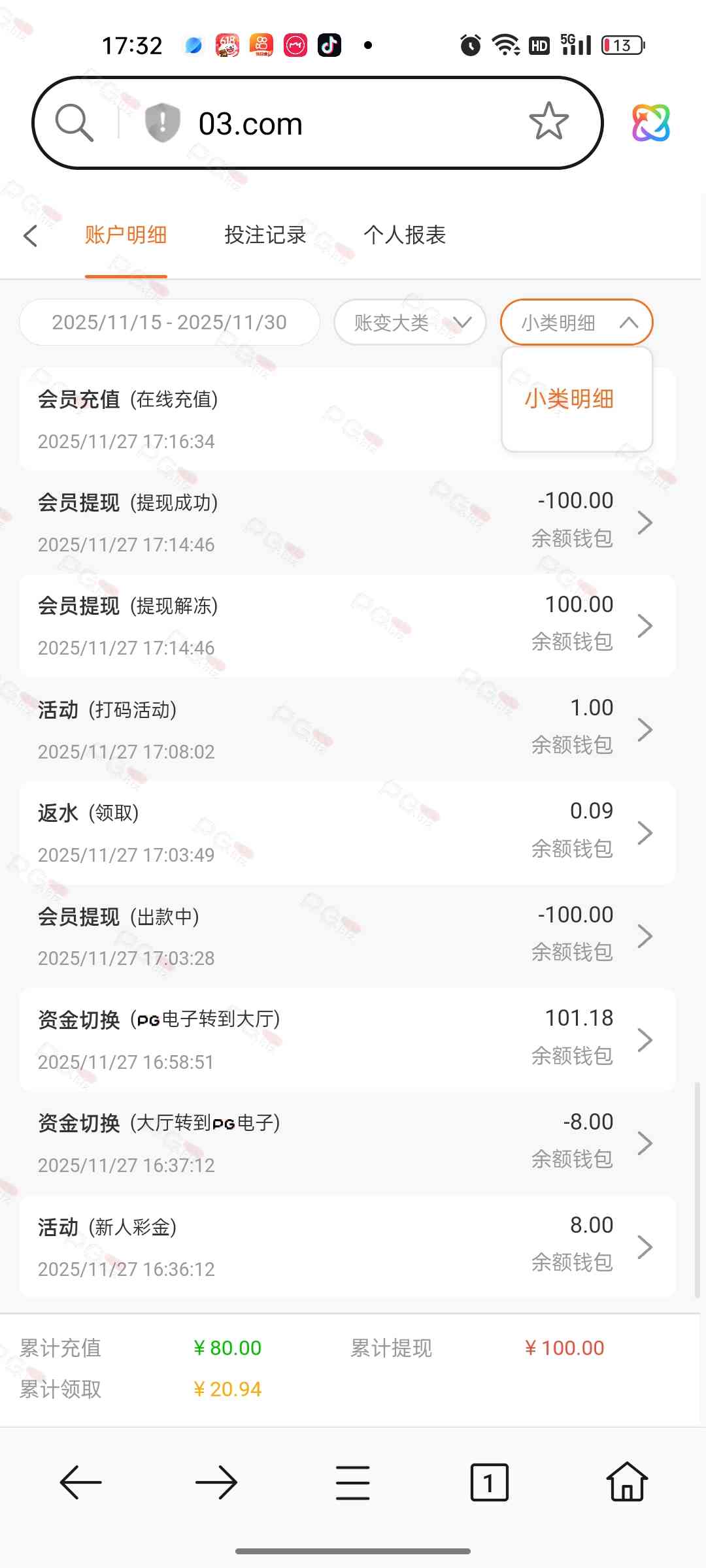Collapse the 小类明细 dropdown

pyautogui.click(x=577, y=322)
